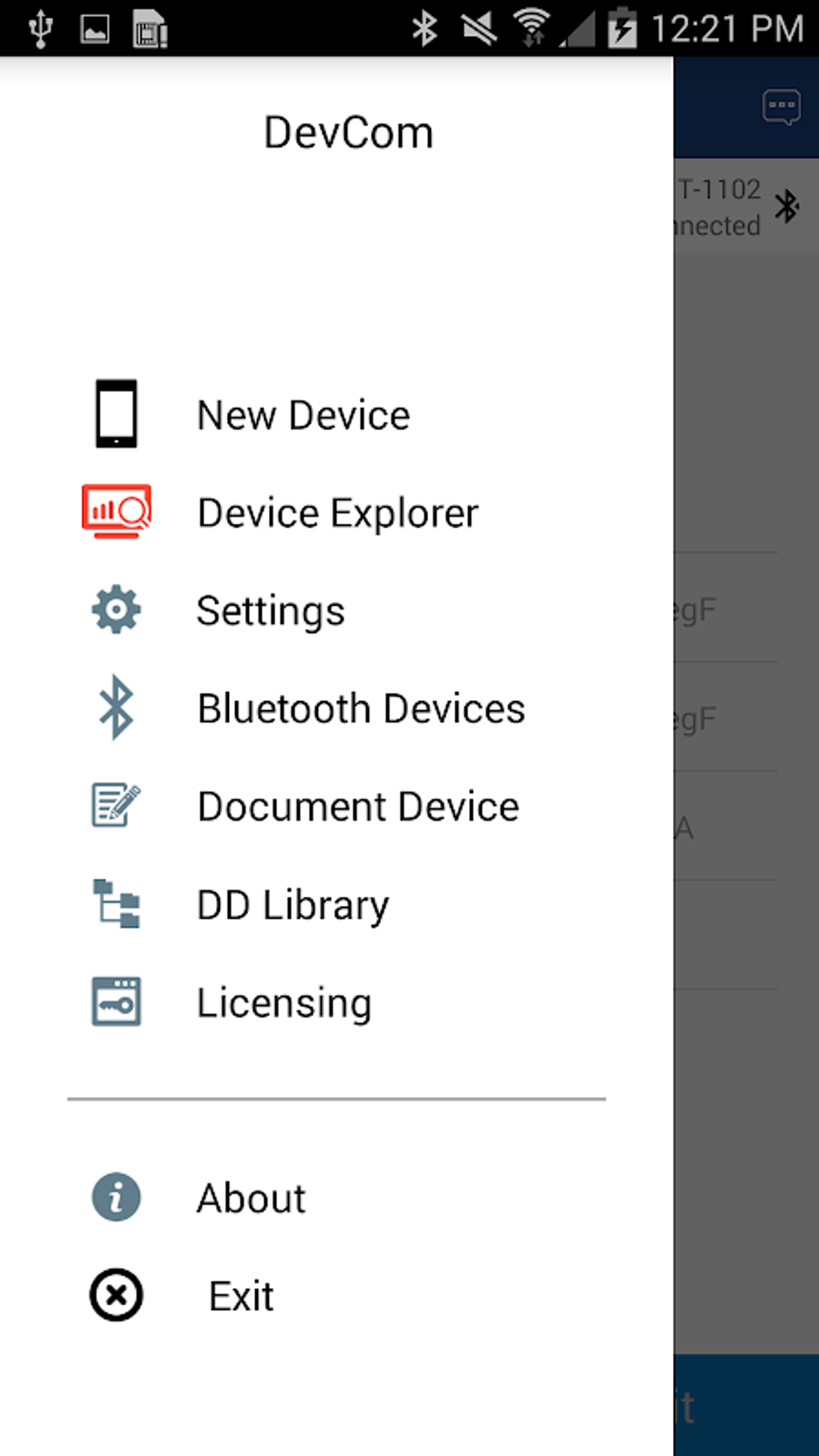Open Settings from the DevCom menu

click(271, 610)
